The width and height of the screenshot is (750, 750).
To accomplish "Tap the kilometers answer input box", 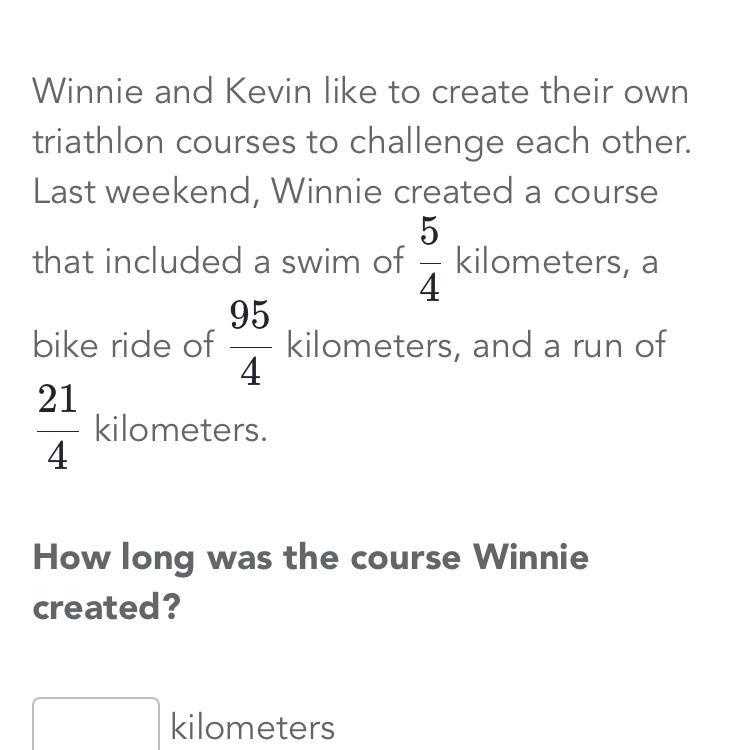I will pyautogui.click(x=96, y=724).
